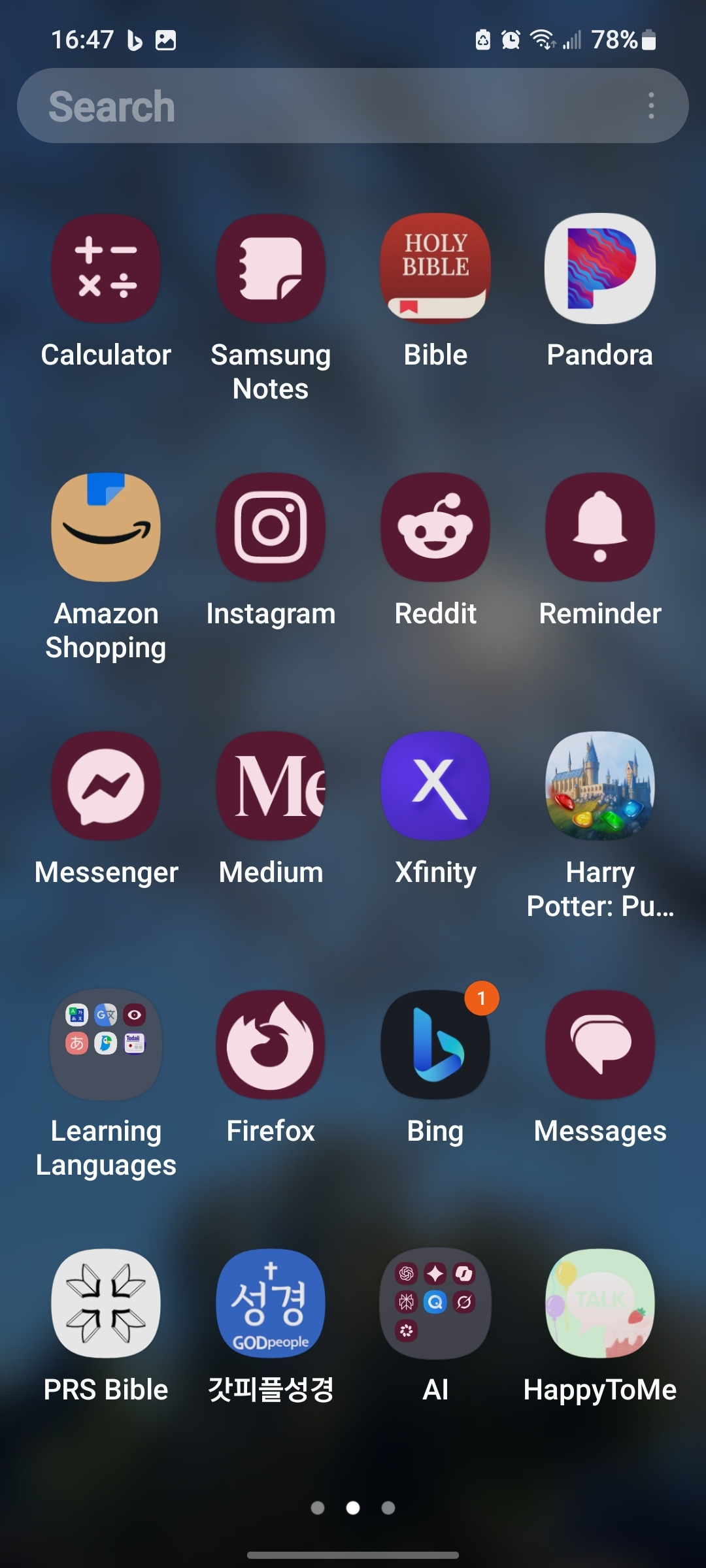Open the Medium reading app
Screen dimensions: 706x1568
pyautogui.click(x=271, y=786)
